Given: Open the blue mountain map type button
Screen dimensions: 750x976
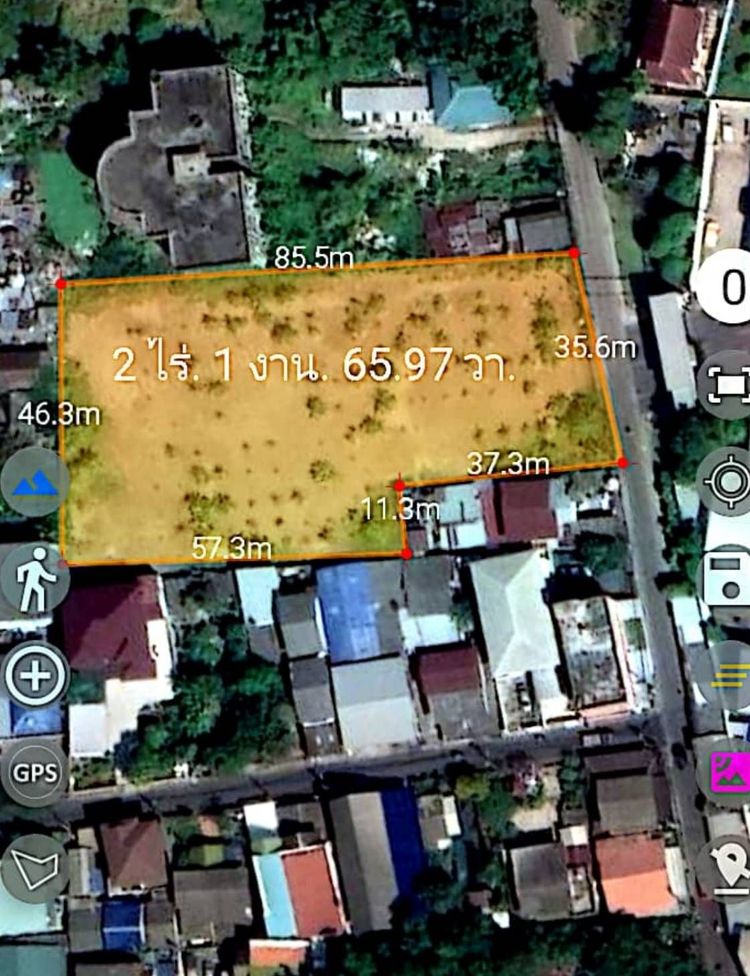Looking at the screenshot, I should pyautogui.click(x=34, y=483).
